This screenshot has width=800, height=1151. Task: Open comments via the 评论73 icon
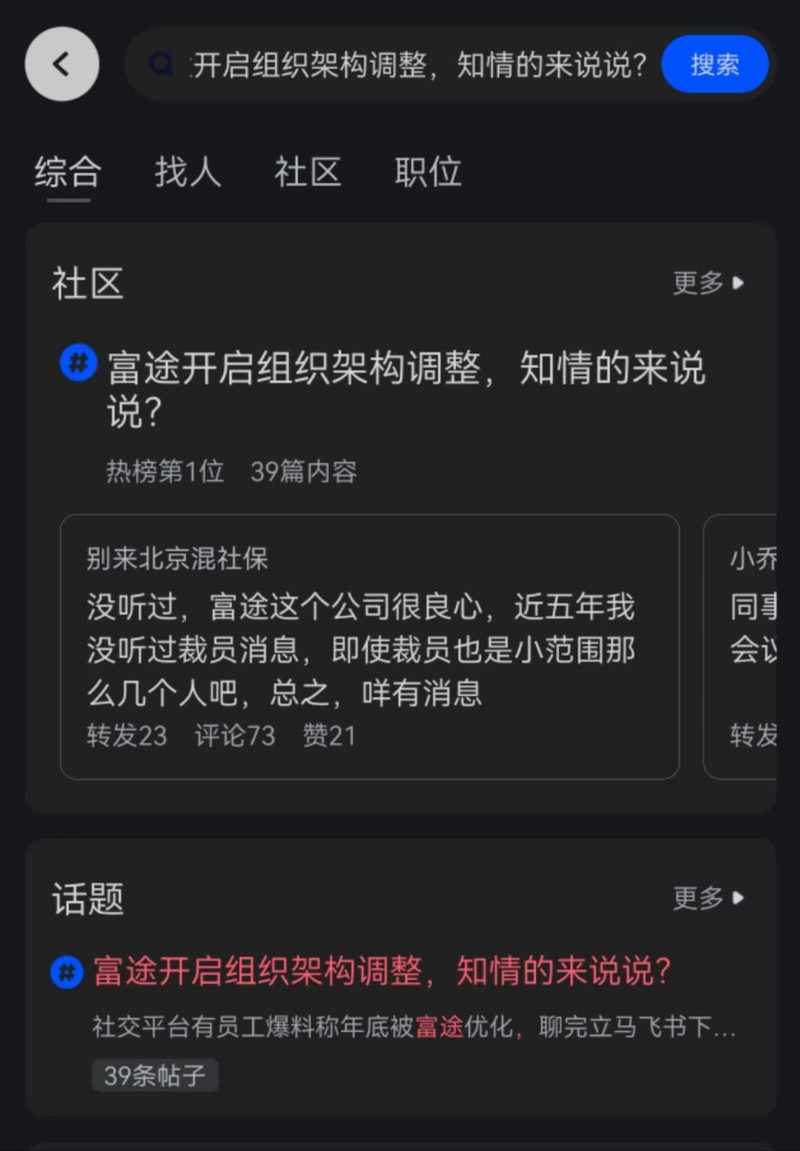tap(235, 735)
